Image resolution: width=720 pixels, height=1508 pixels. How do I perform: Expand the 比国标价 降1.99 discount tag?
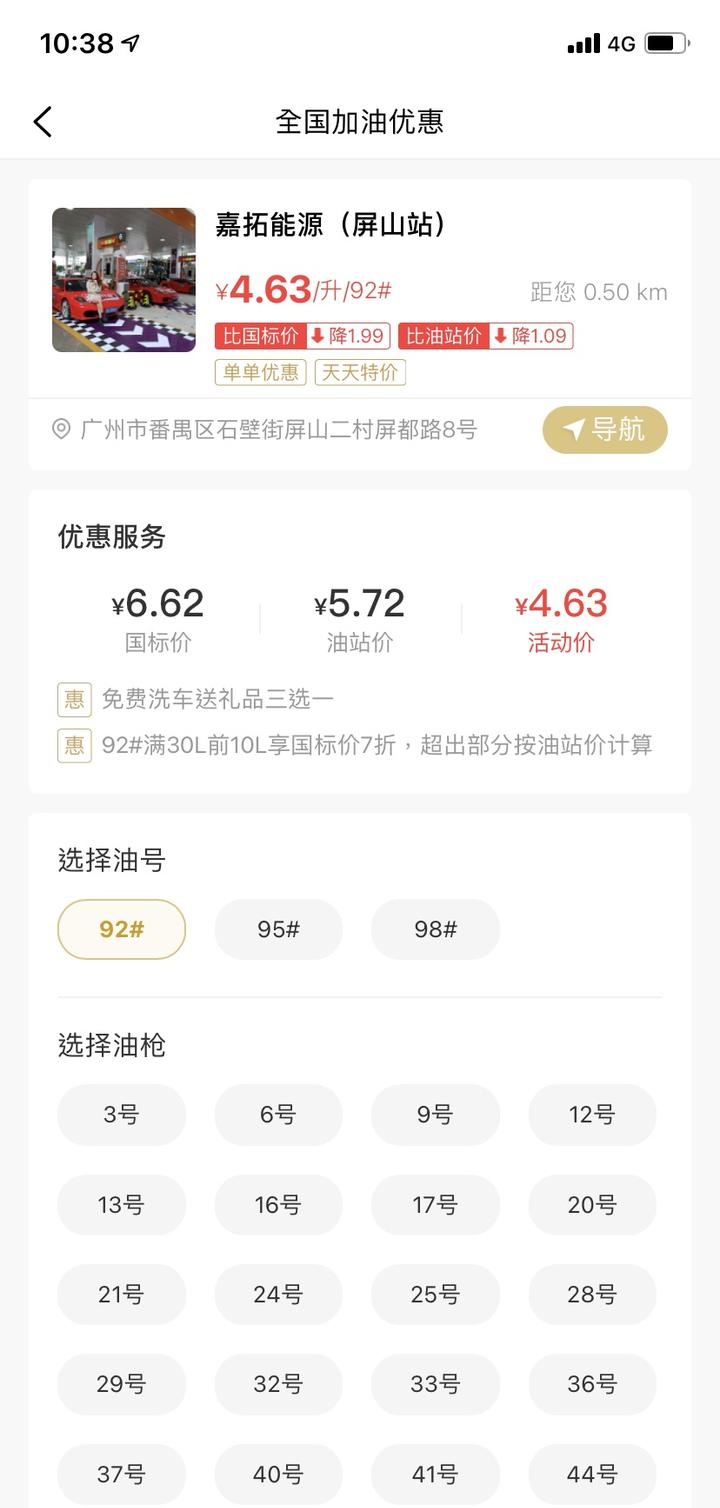coord(304,336)
